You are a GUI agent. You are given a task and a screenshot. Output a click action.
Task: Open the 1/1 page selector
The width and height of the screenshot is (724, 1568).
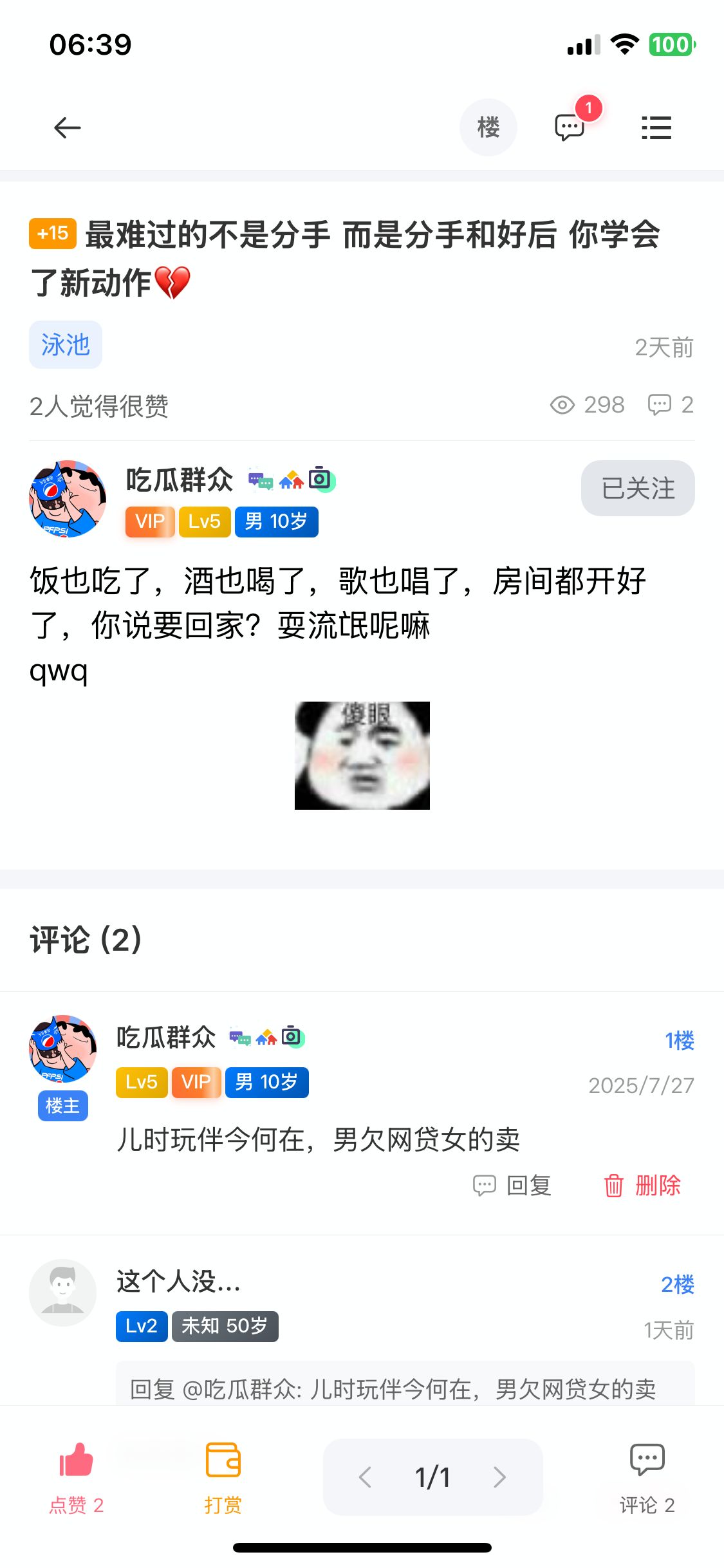[432, 1477]
